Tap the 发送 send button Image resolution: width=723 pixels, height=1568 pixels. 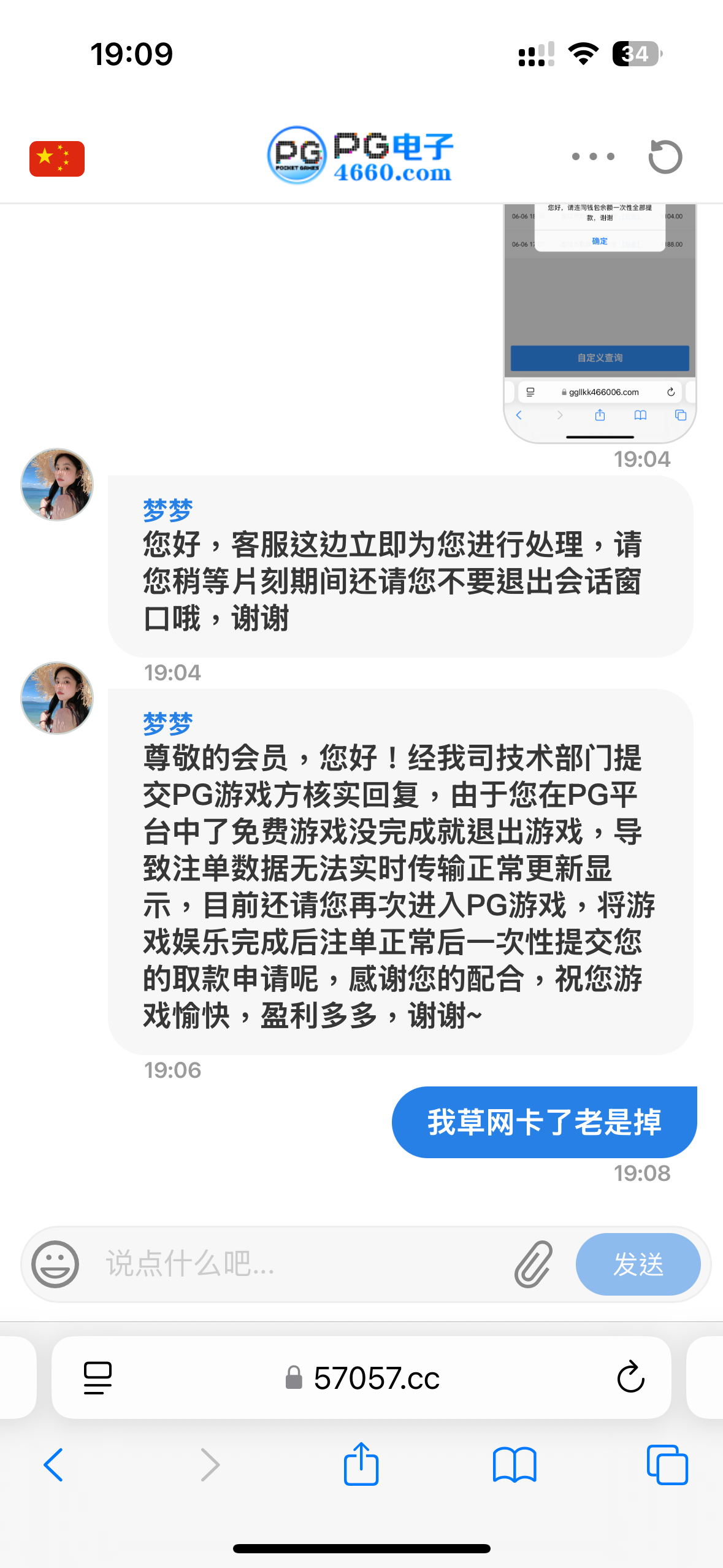tap(637, 1264)
